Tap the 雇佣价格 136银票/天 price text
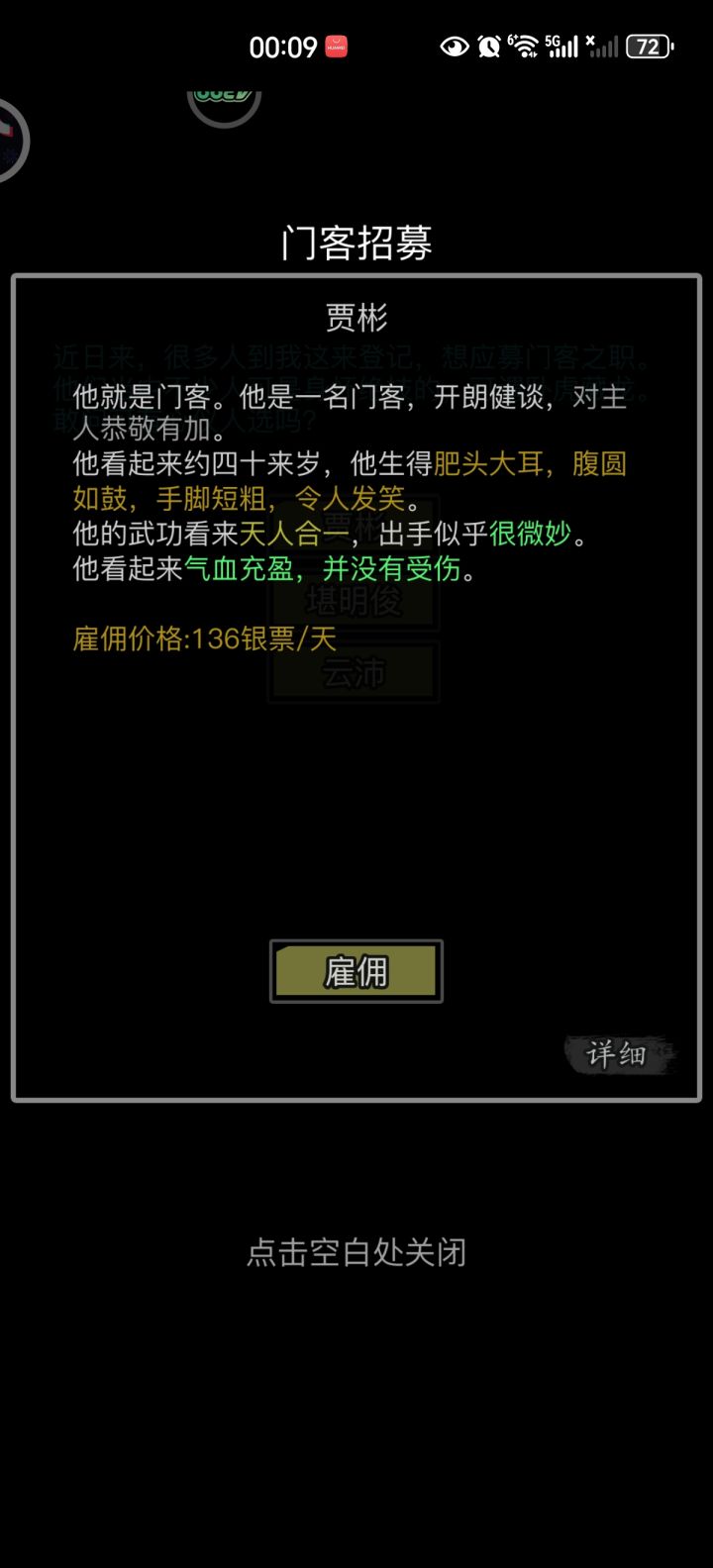The image size is (713, 1568). (x=203, y=638)
